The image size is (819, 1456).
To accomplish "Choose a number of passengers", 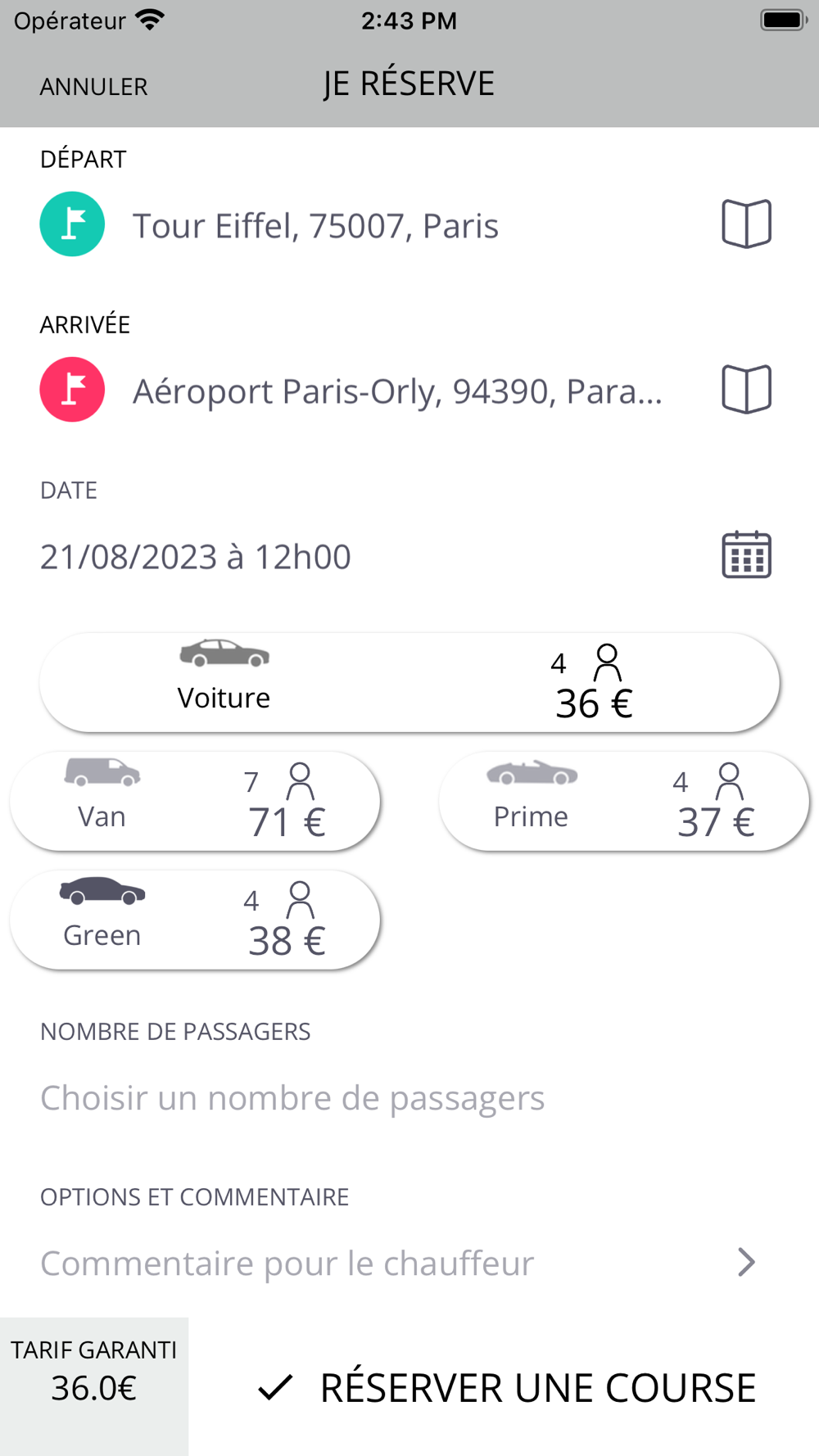I will pos(292,1097).
